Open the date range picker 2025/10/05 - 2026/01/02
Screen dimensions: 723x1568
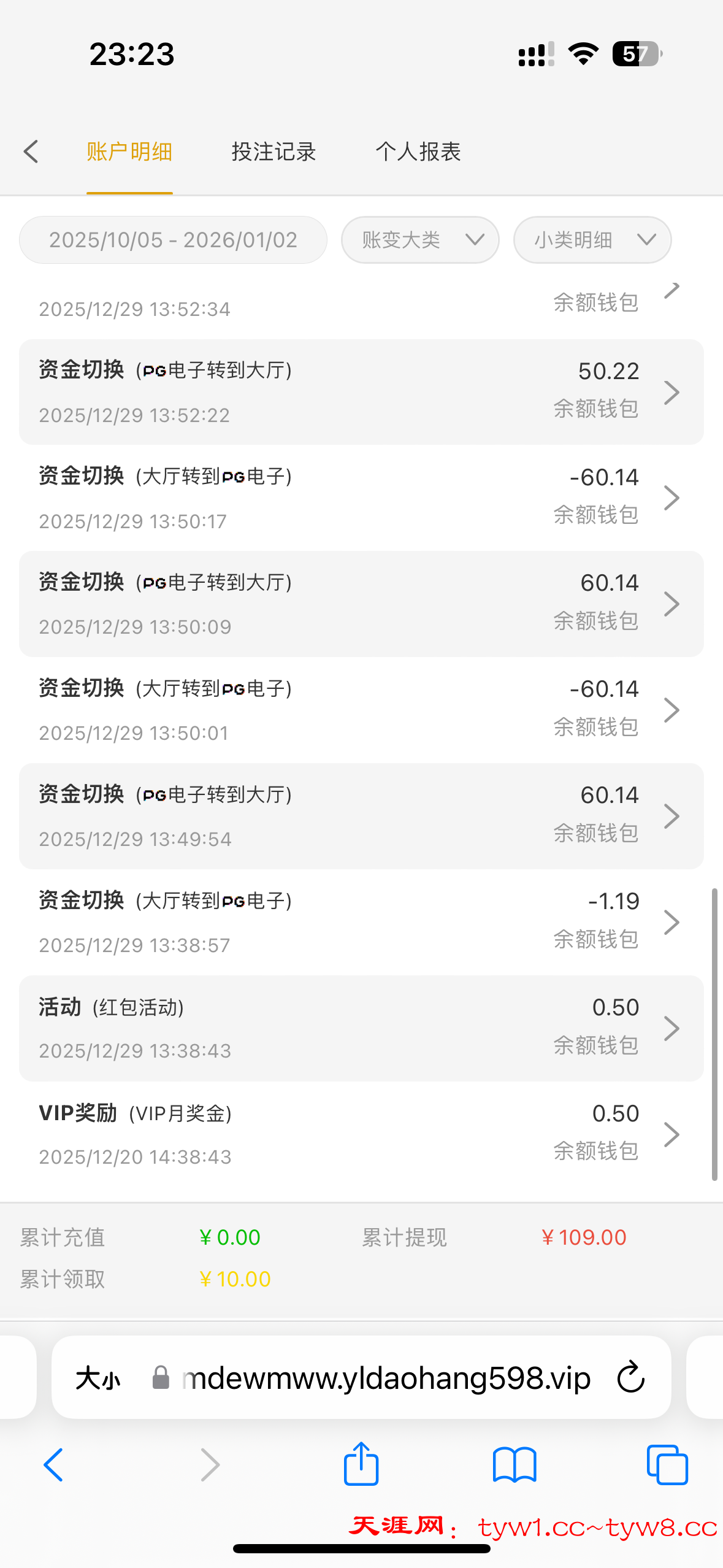click(173, 240)
